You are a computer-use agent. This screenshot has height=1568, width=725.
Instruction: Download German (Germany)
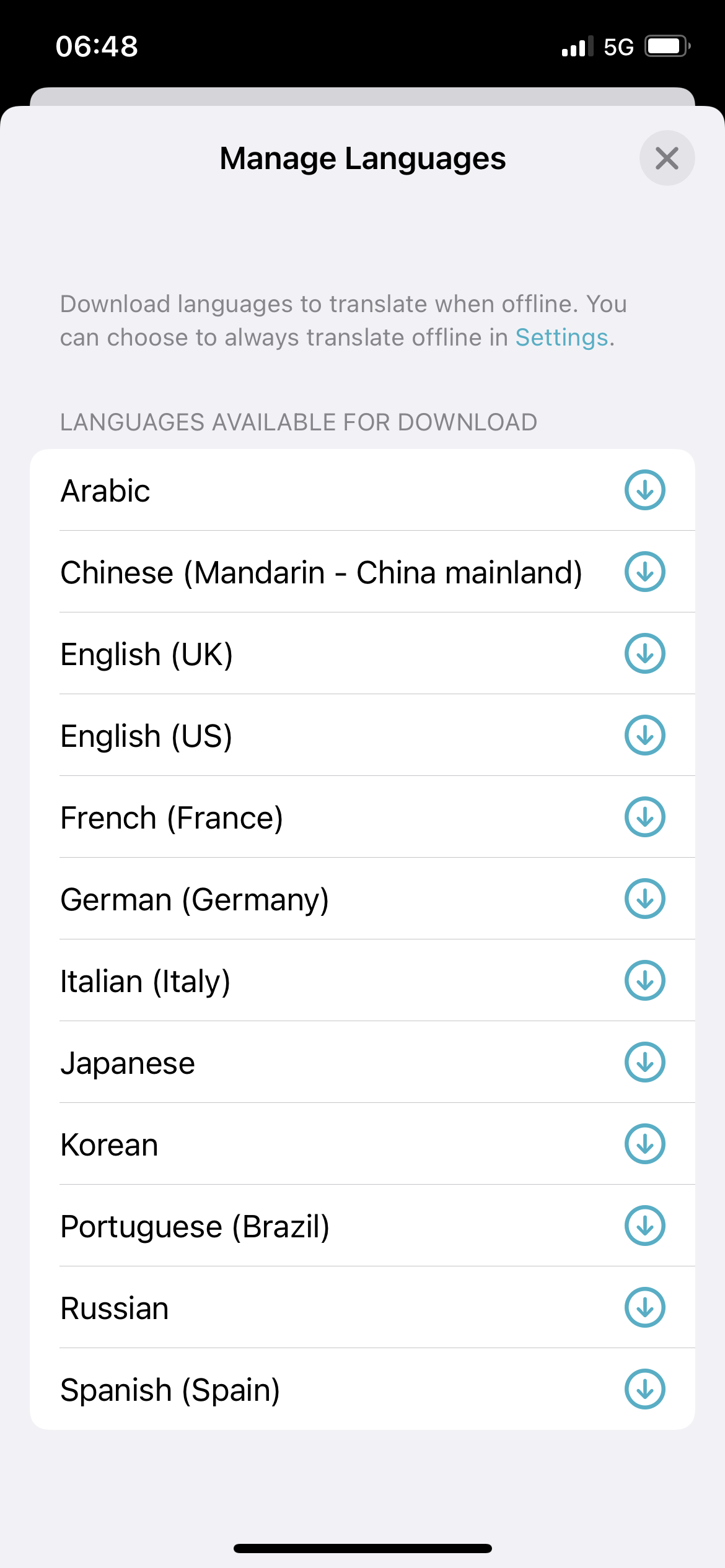pos(644,899)
